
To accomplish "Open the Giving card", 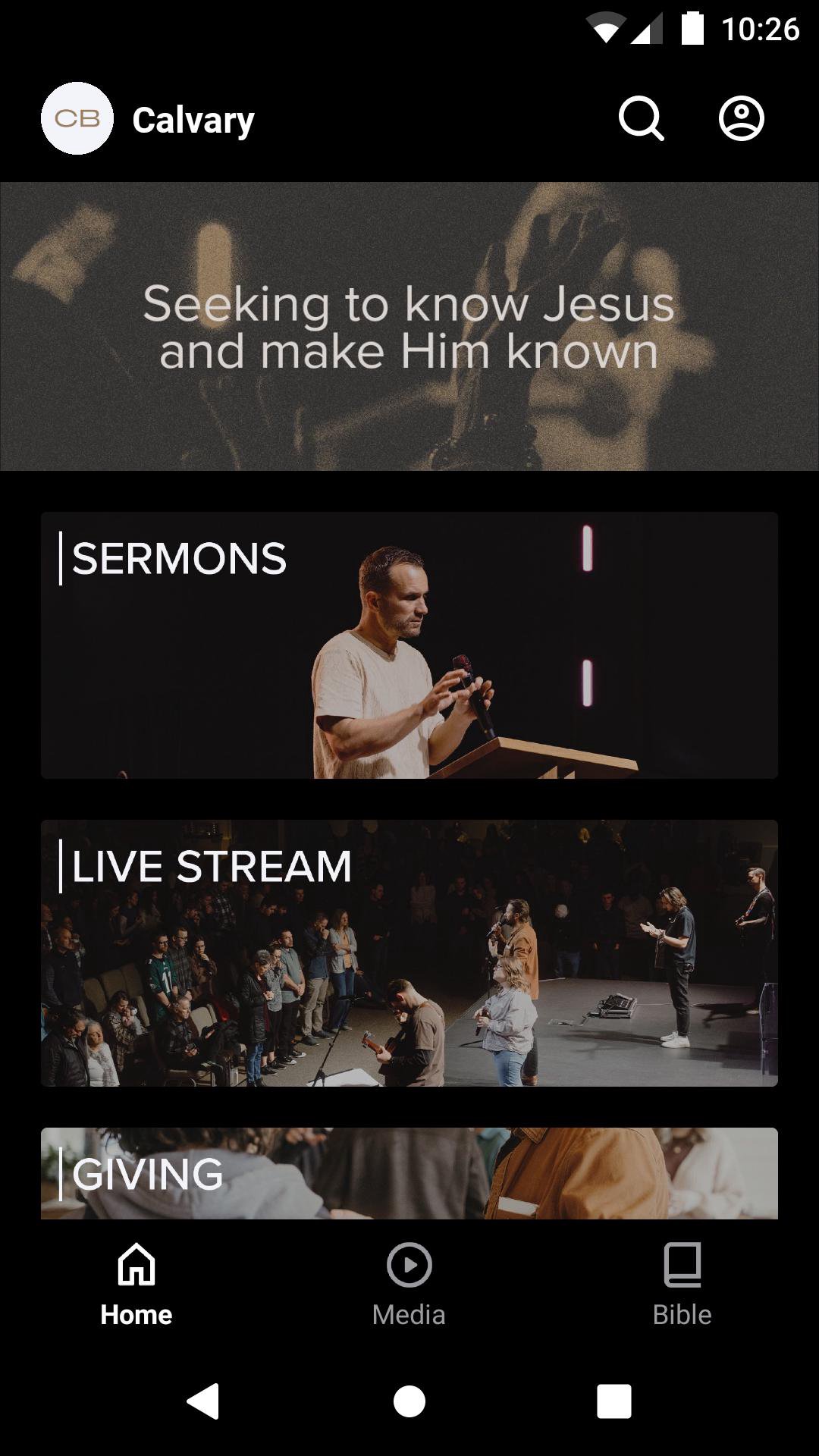I will pyautogui.click(x=409, y=1173).
